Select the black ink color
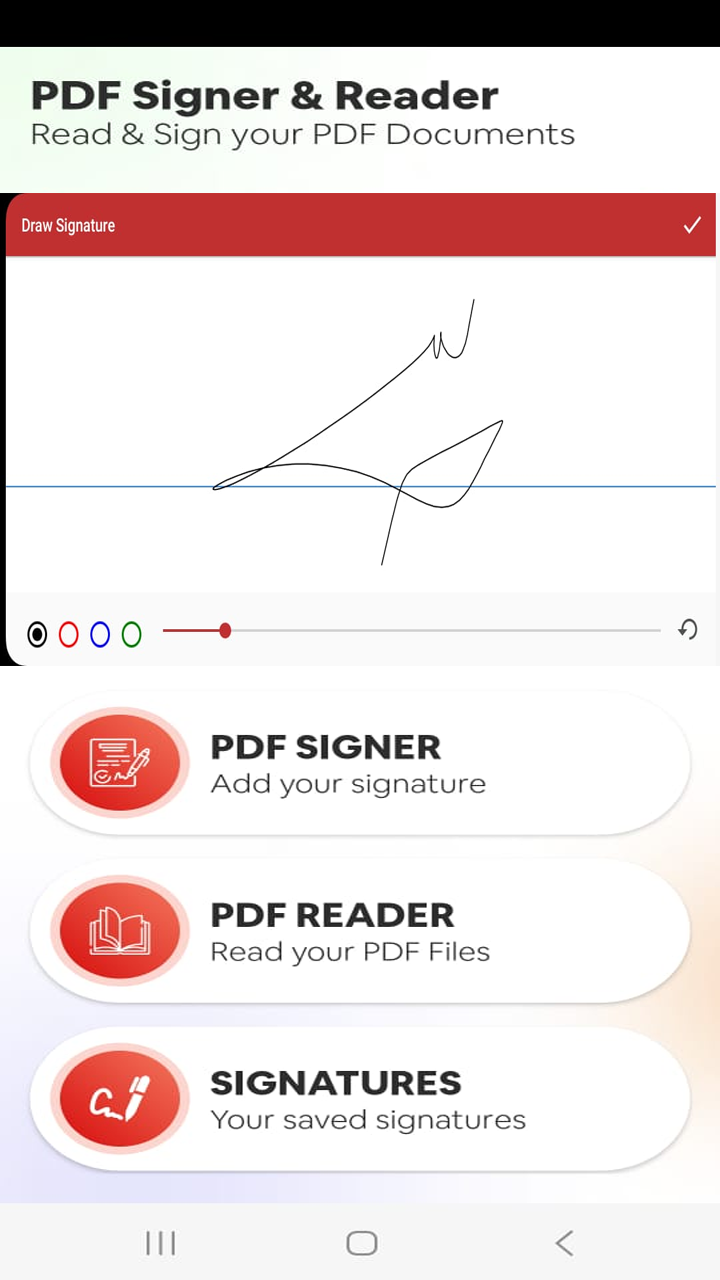This screenshot has width=720, height=1280. coord(37,634)
